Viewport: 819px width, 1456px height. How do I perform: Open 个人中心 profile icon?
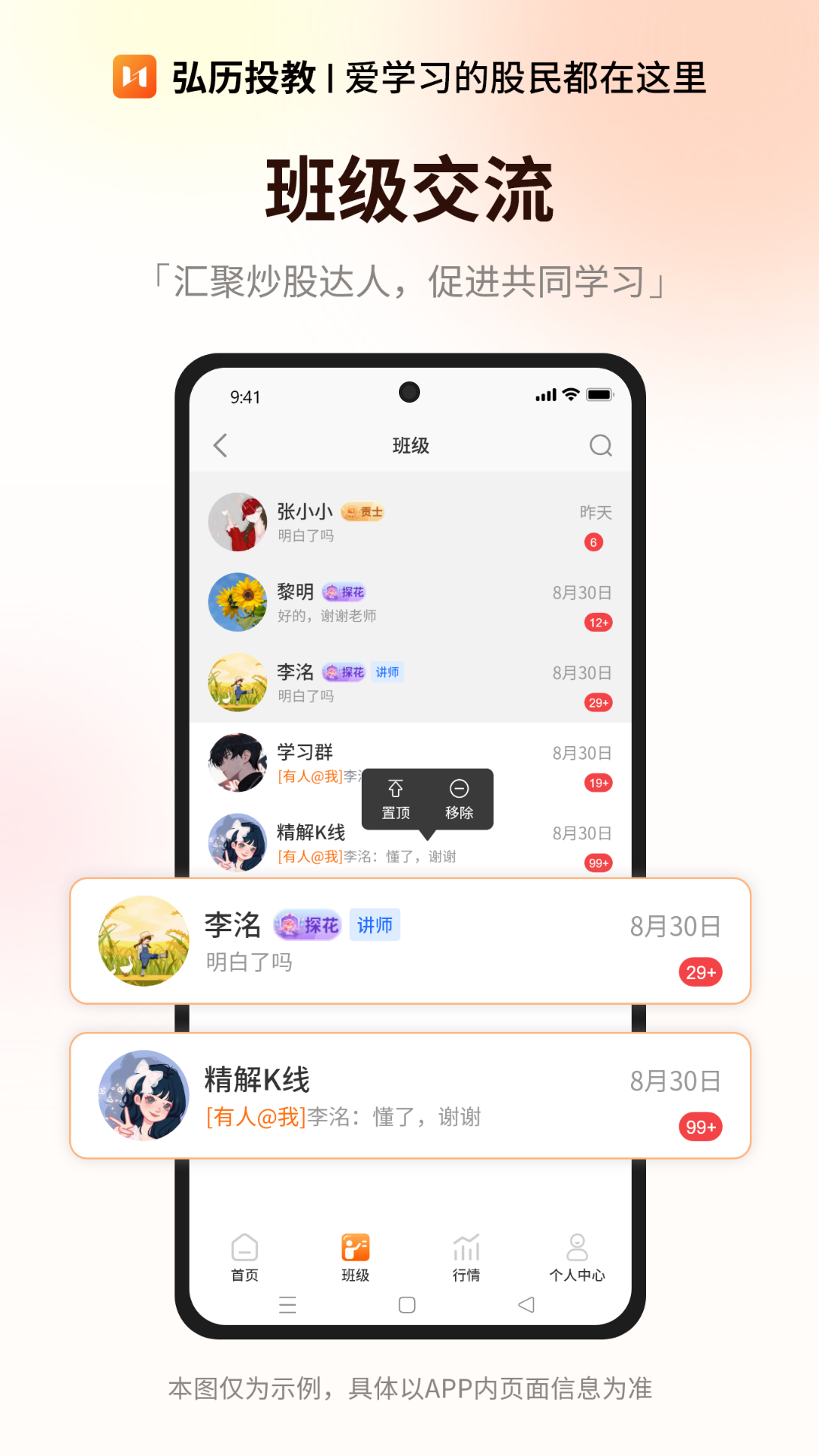tap(578, 1247)
